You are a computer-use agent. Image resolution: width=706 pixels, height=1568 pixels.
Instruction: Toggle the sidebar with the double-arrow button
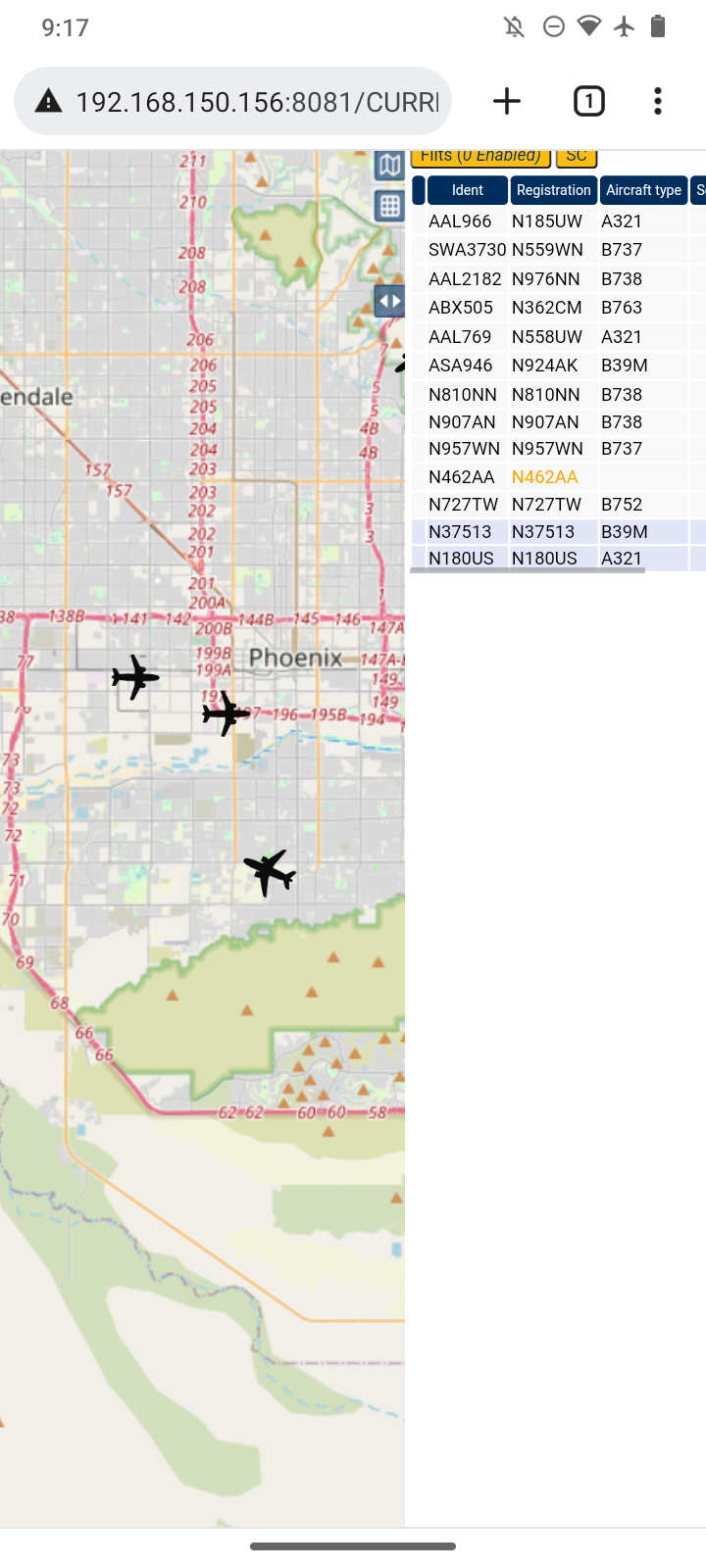389,301
